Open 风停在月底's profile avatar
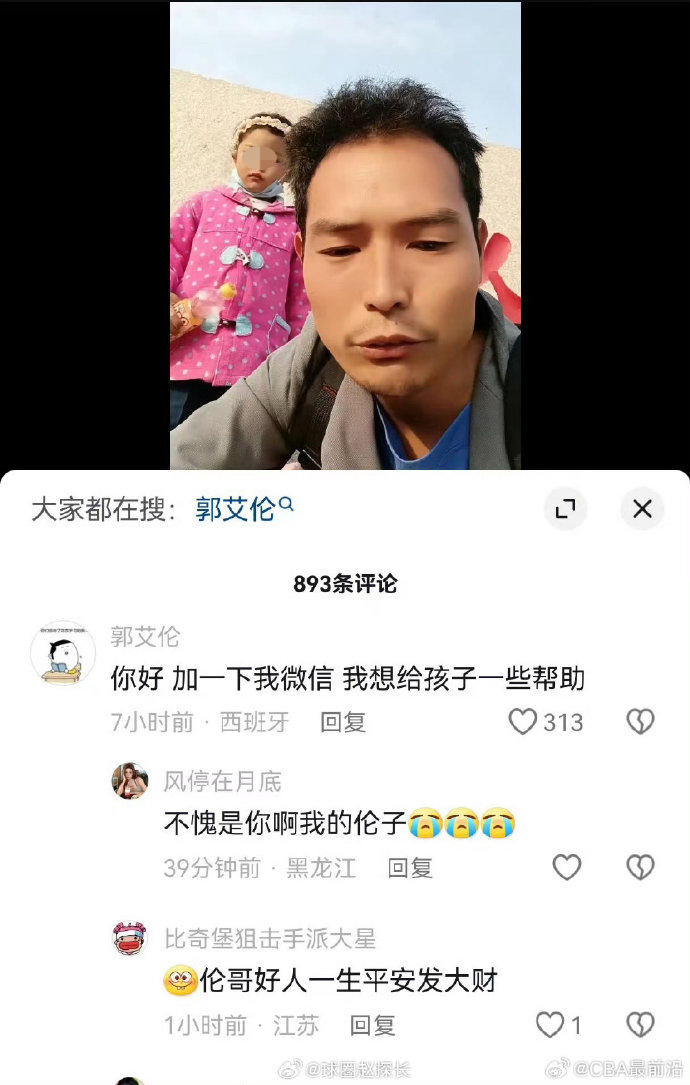This screenshot has width=690, height=1085. click(x=130, y=781)
